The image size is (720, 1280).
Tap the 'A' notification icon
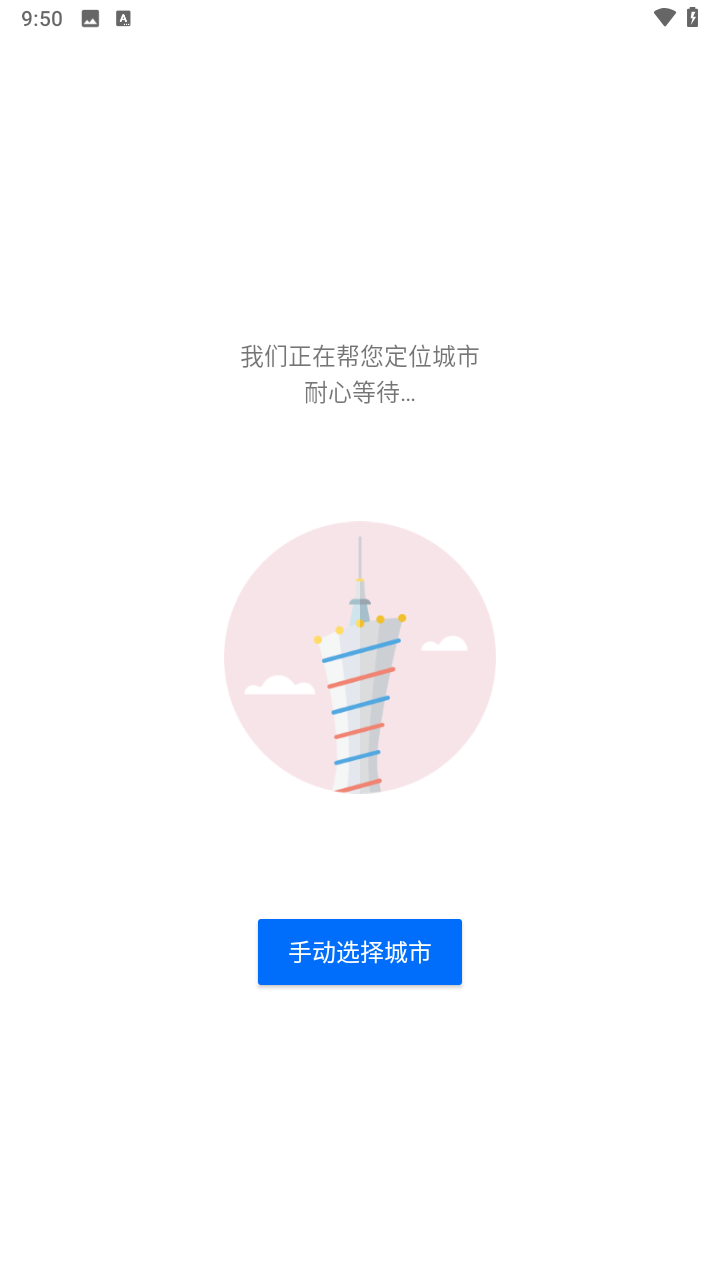pos(122,18)
